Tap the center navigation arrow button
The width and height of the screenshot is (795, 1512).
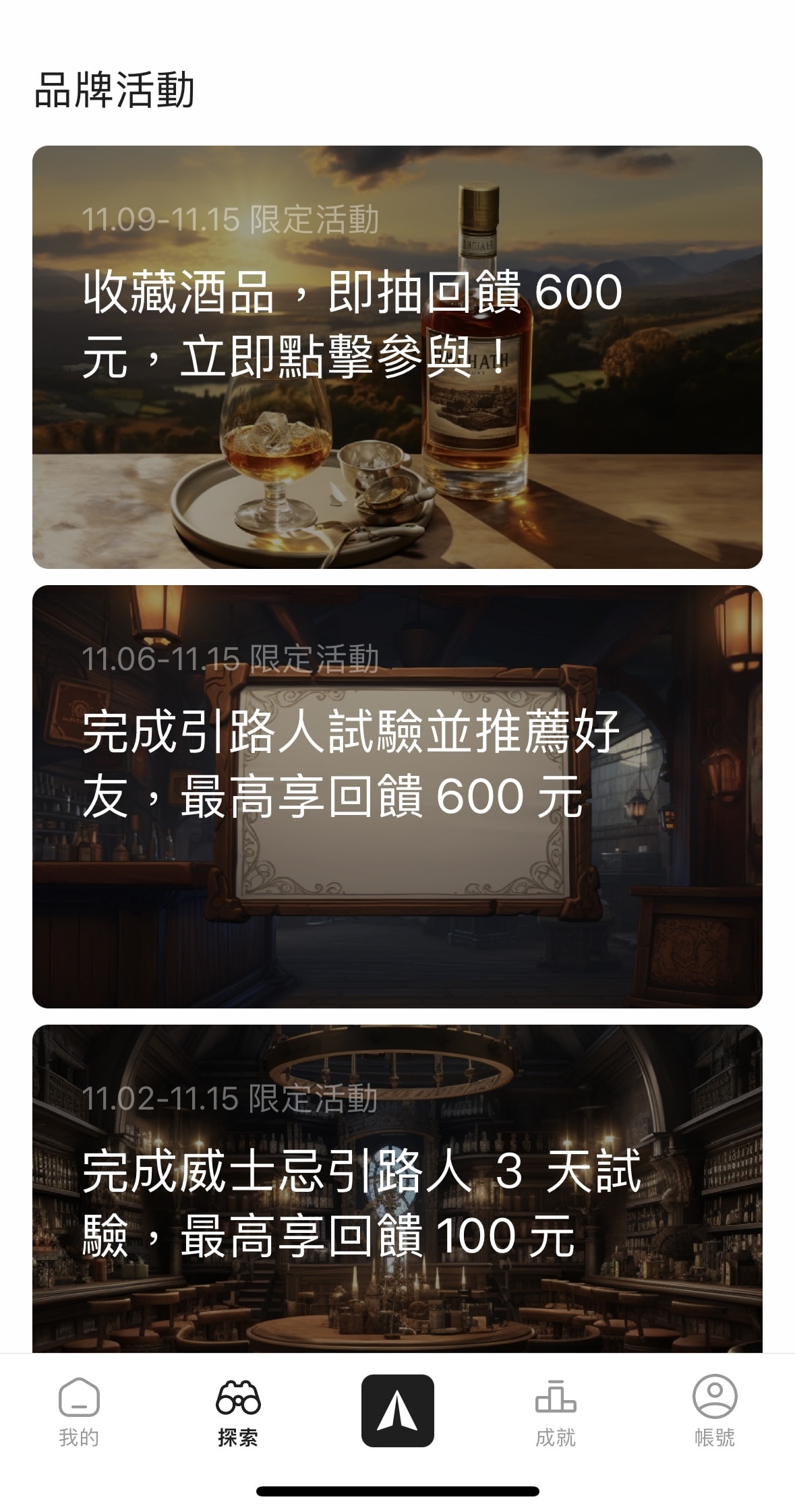click(397, 1410)
